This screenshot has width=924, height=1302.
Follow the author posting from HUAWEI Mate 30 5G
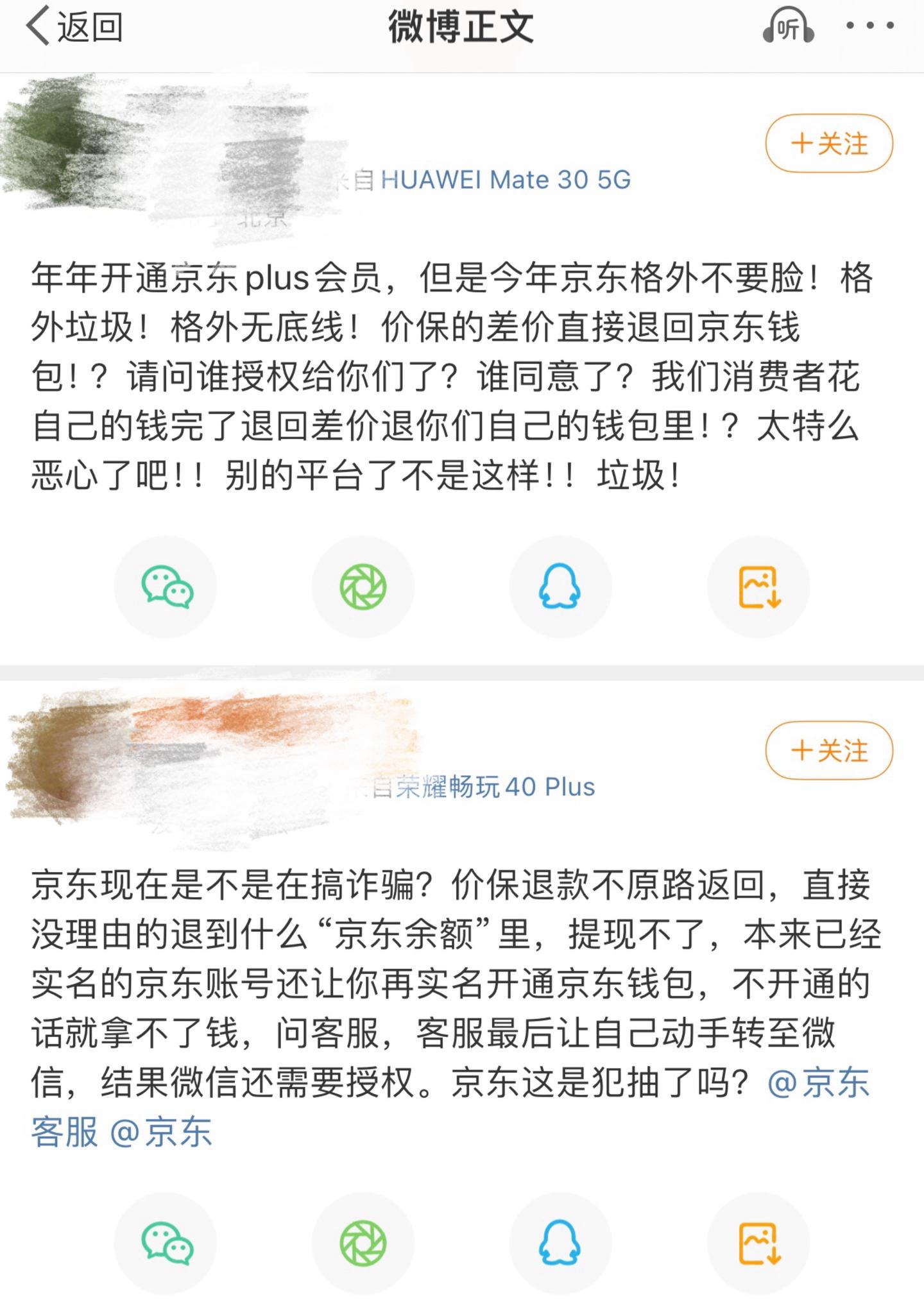coord(828,143)
